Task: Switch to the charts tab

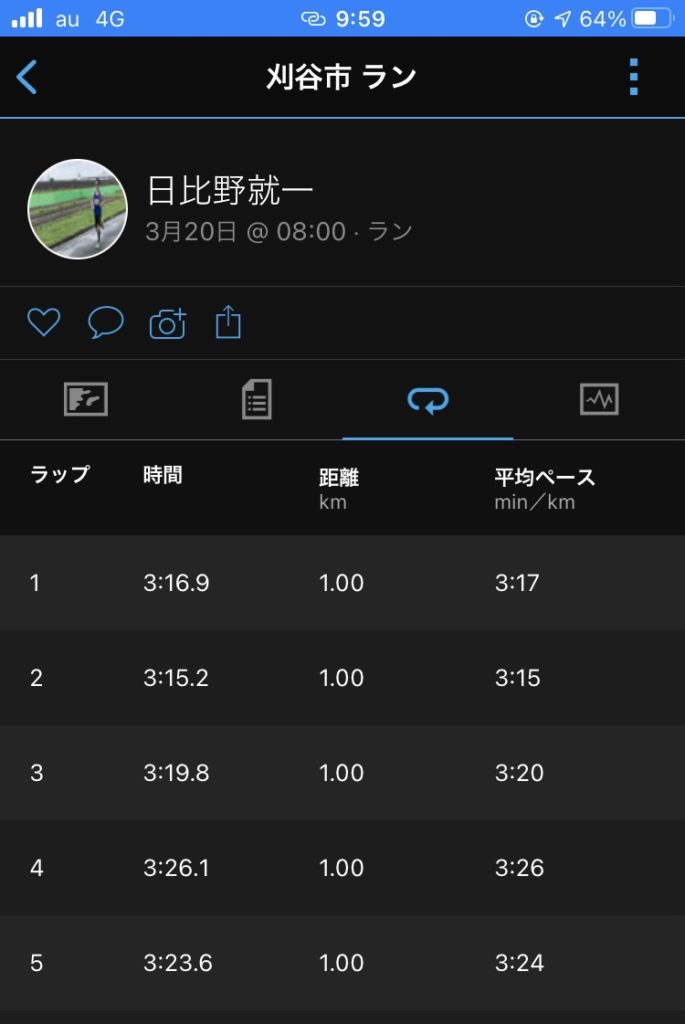Action: pos(599,400)
